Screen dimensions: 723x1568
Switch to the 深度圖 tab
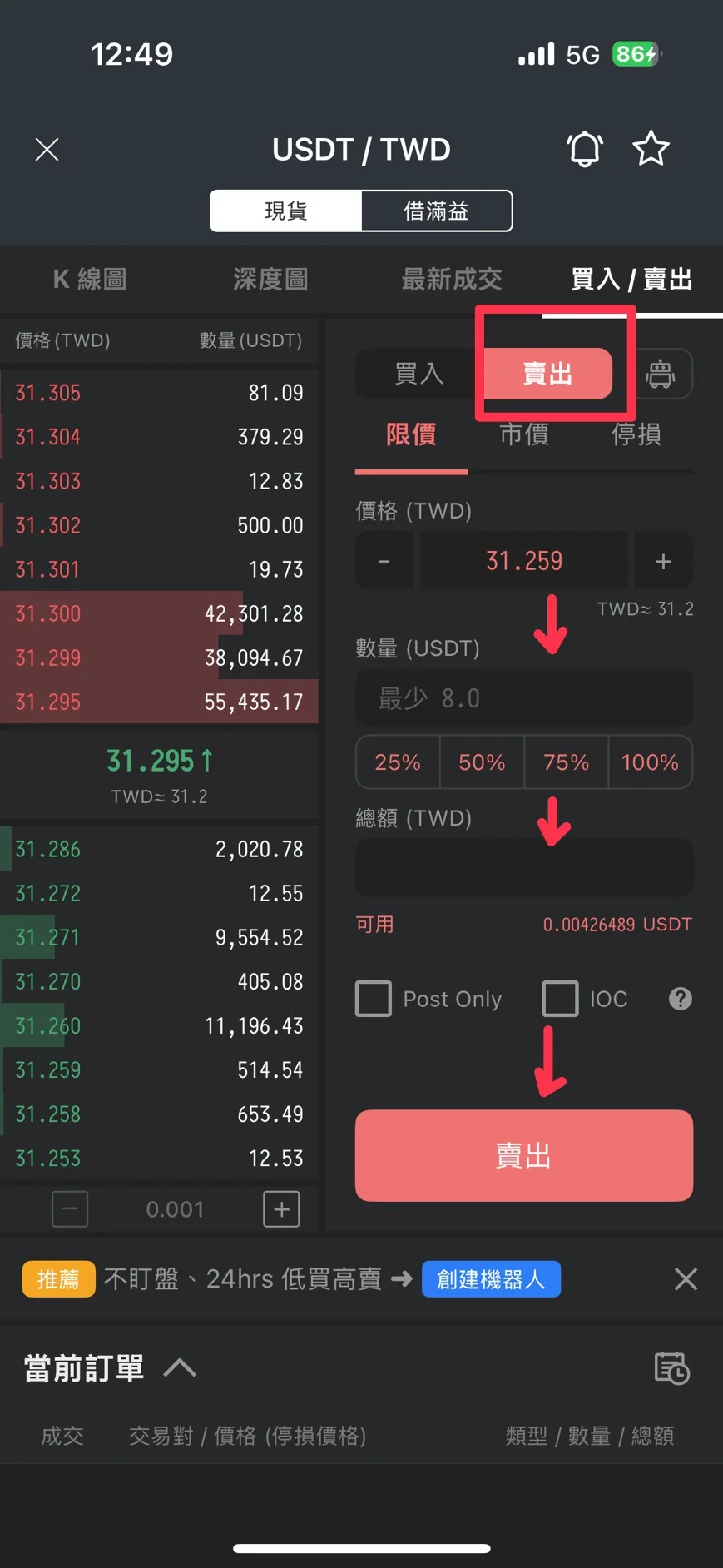(270, 280)
